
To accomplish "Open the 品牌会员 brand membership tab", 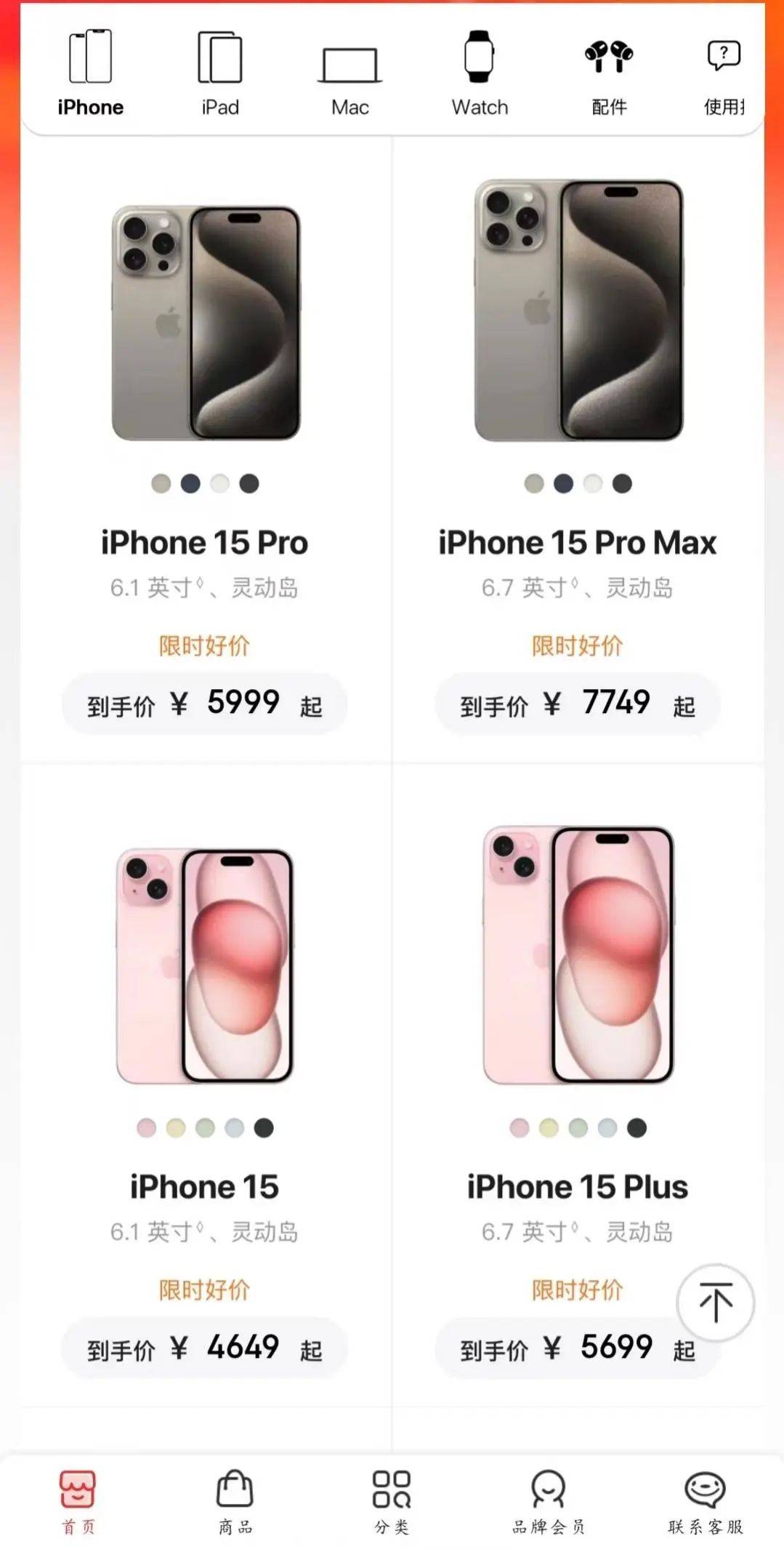I will [x=548, y=1502].
